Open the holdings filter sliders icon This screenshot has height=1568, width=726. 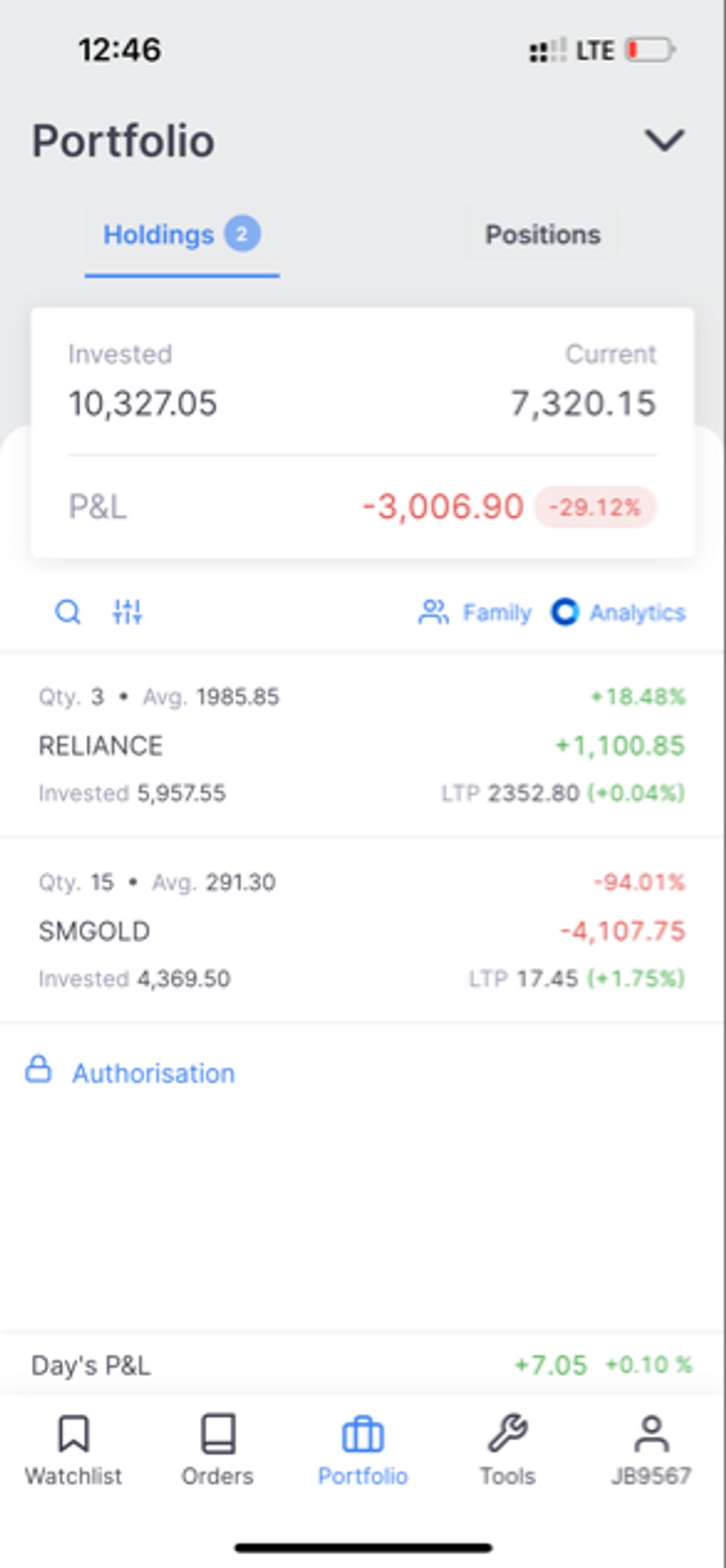coord(127,612)
